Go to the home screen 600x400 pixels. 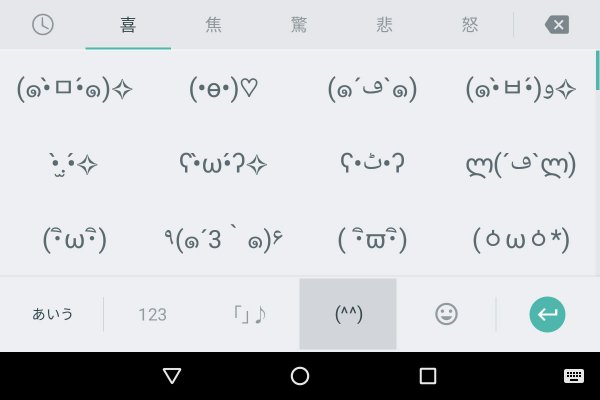tap(300, 376)
